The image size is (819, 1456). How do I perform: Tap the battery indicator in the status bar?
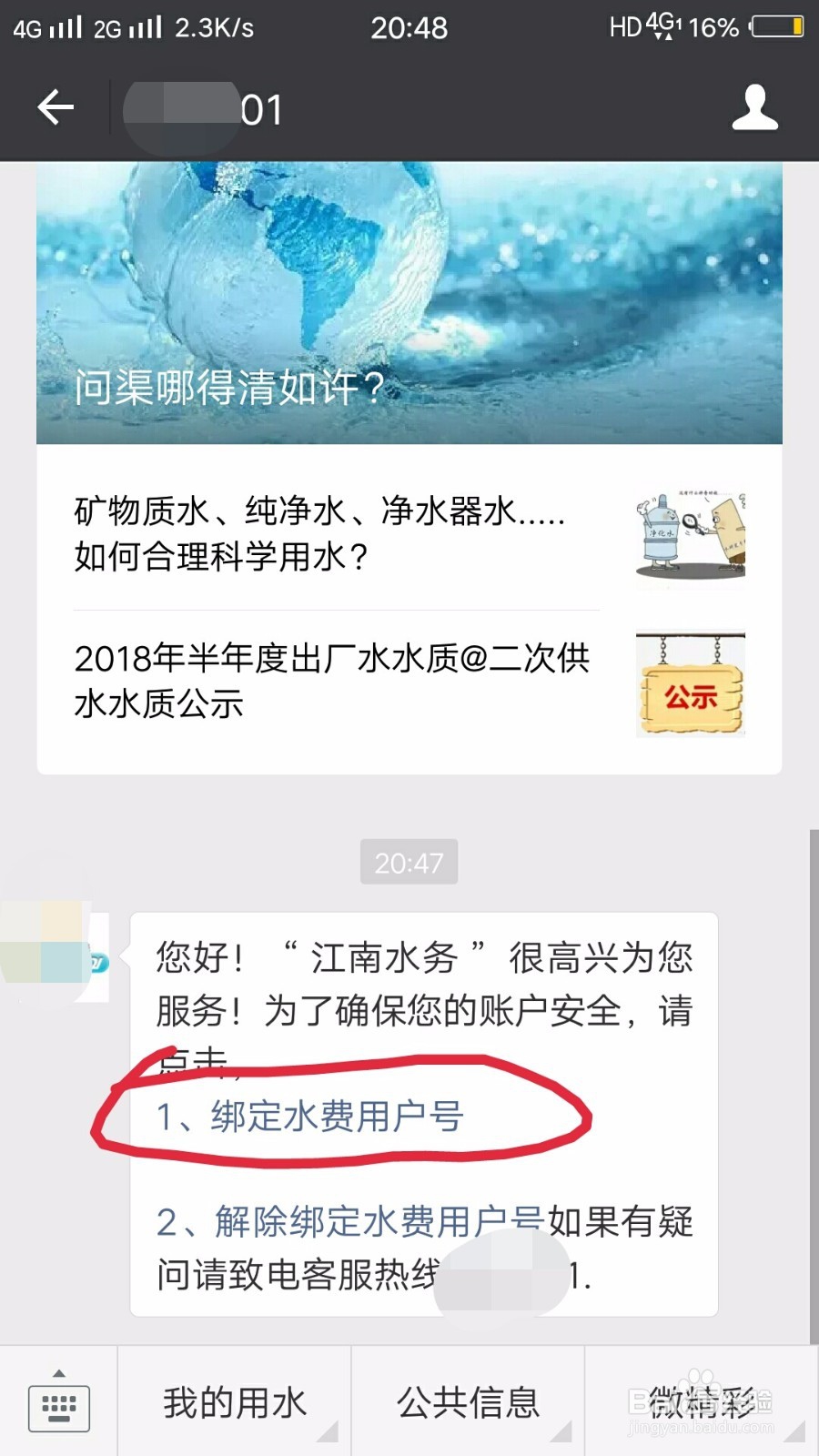(775, 27)
